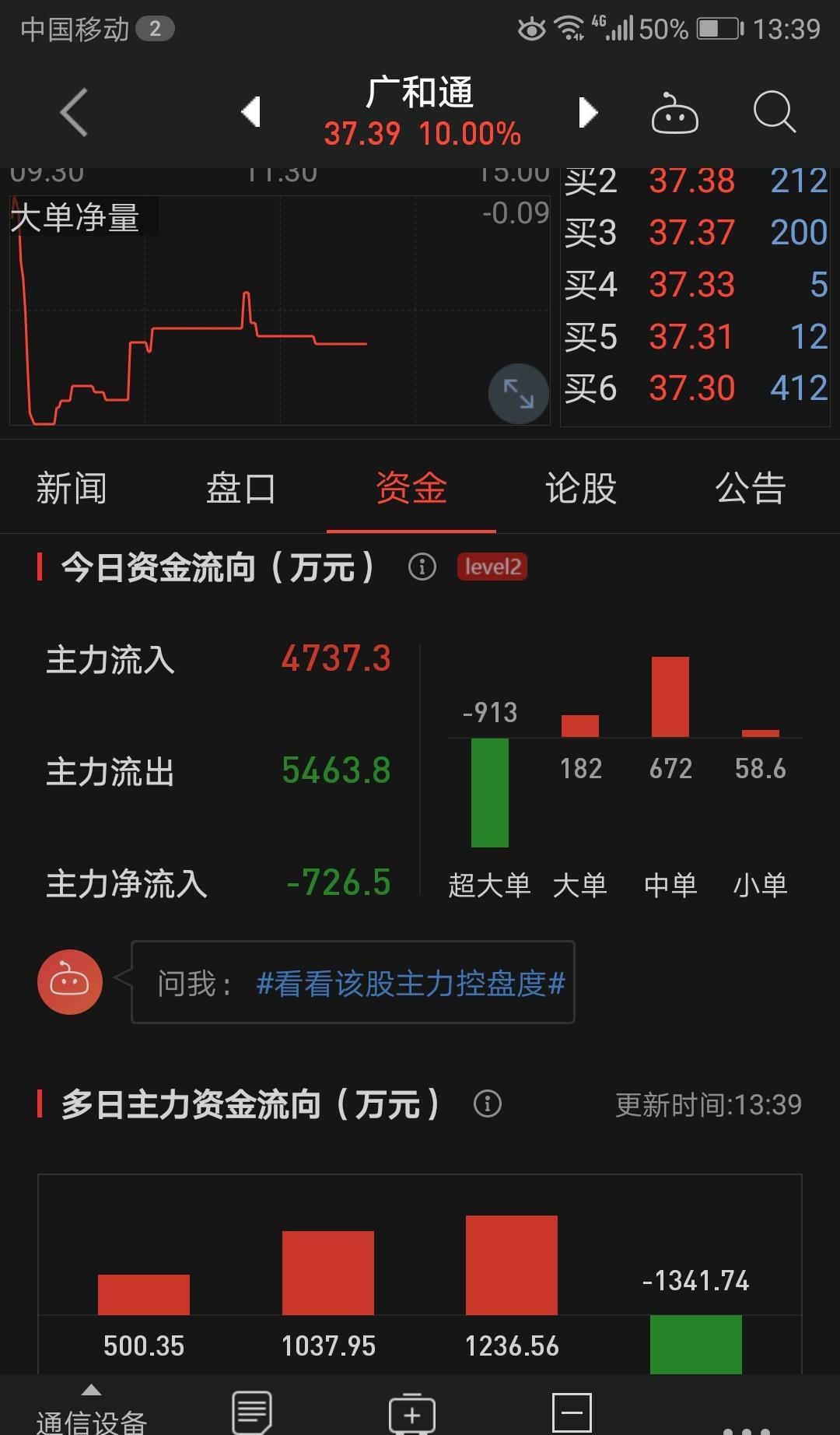
Task: Go to previous stock with left arrow
Action: coord(251,112)
